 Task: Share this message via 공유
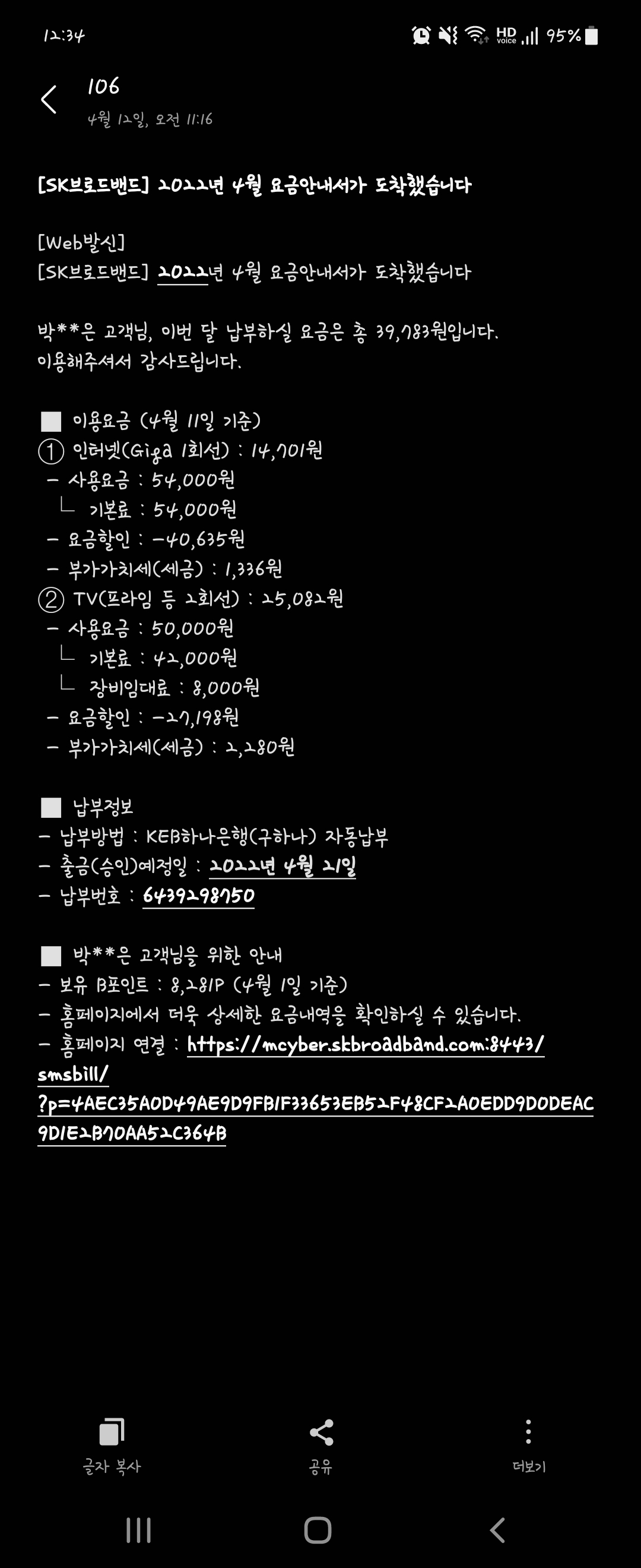[320, 1444]
